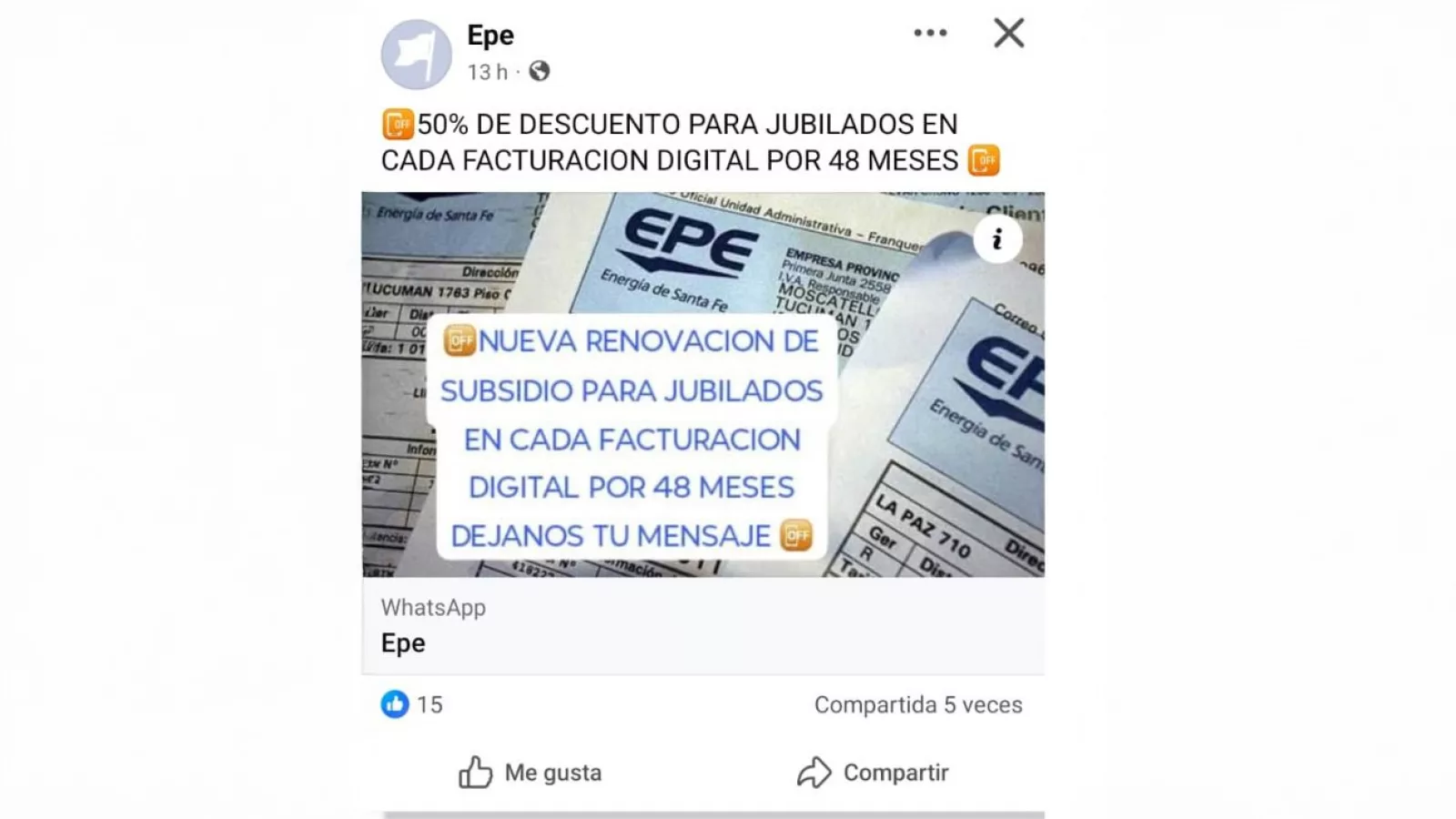
Task: Share the post with Compartir
Action: point(874,773)
